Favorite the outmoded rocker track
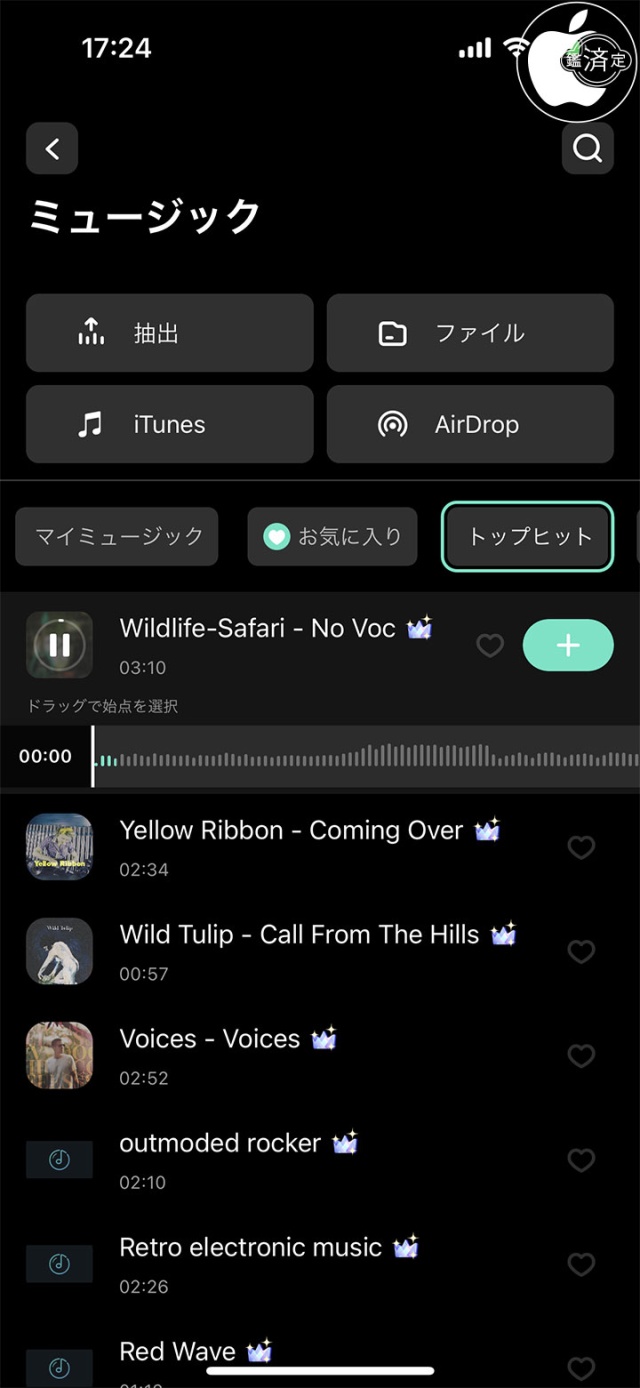Screen dimensions: 640x1388 tap(581, 1160)
